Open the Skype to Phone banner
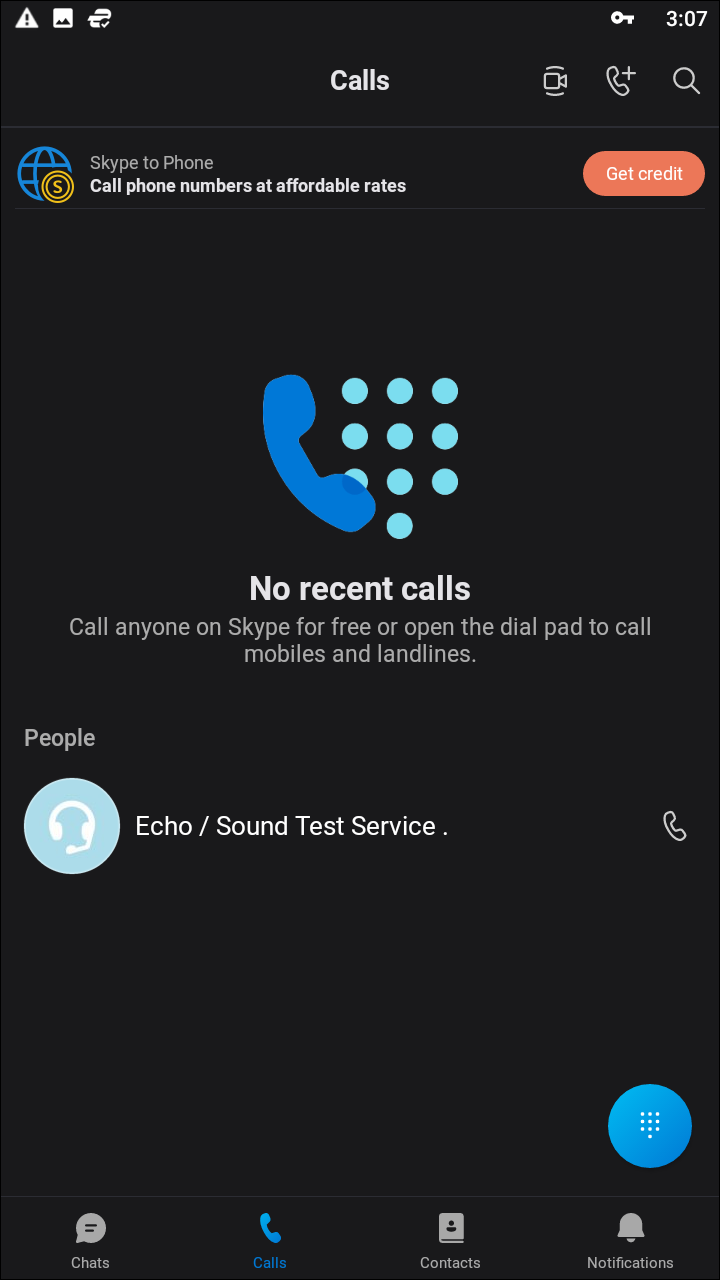720x1280 pixels. [290, 174]
